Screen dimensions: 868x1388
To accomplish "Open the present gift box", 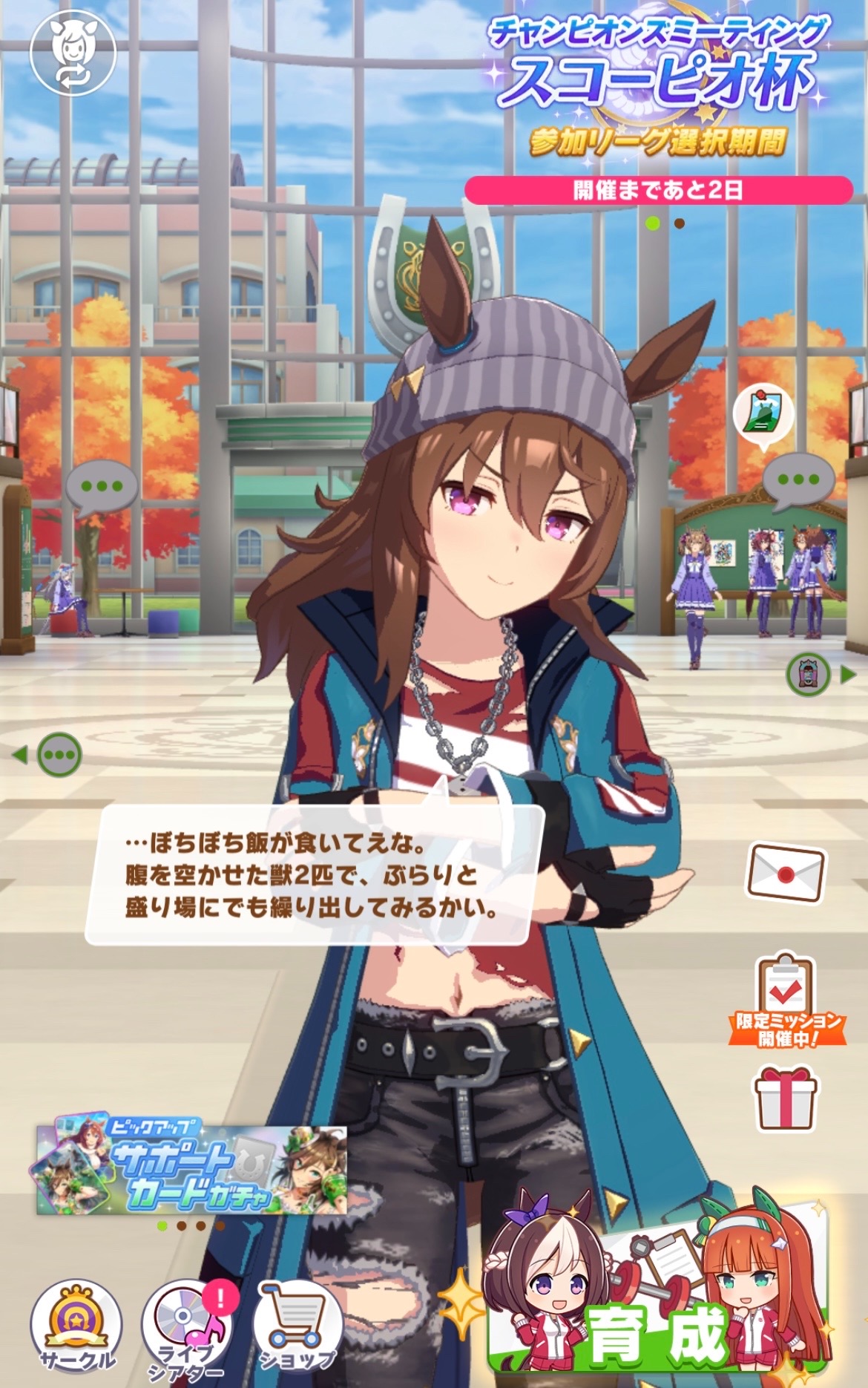I will click(786, 1100).
